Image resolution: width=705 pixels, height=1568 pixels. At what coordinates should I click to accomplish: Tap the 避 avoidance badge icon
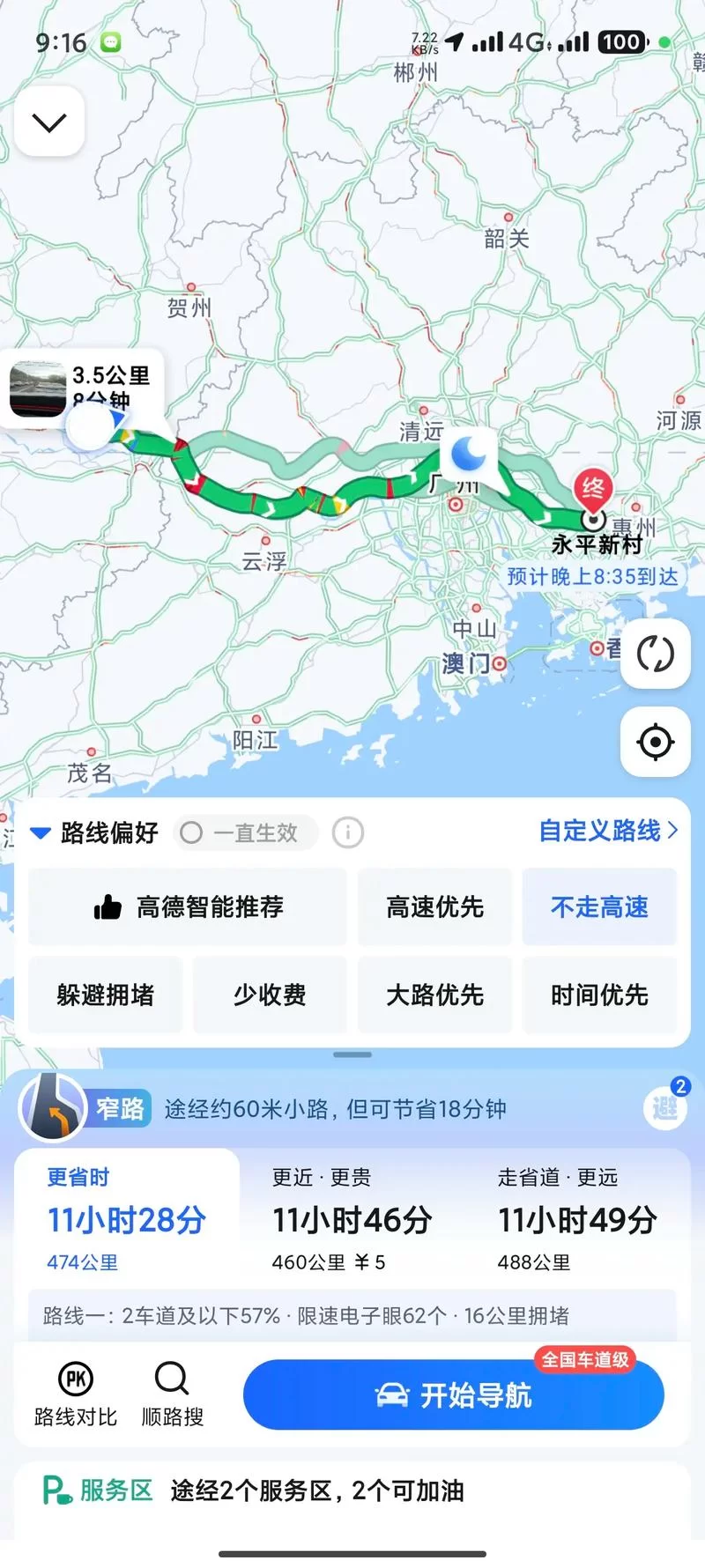pyautogui.click(x=665, y=1108)
